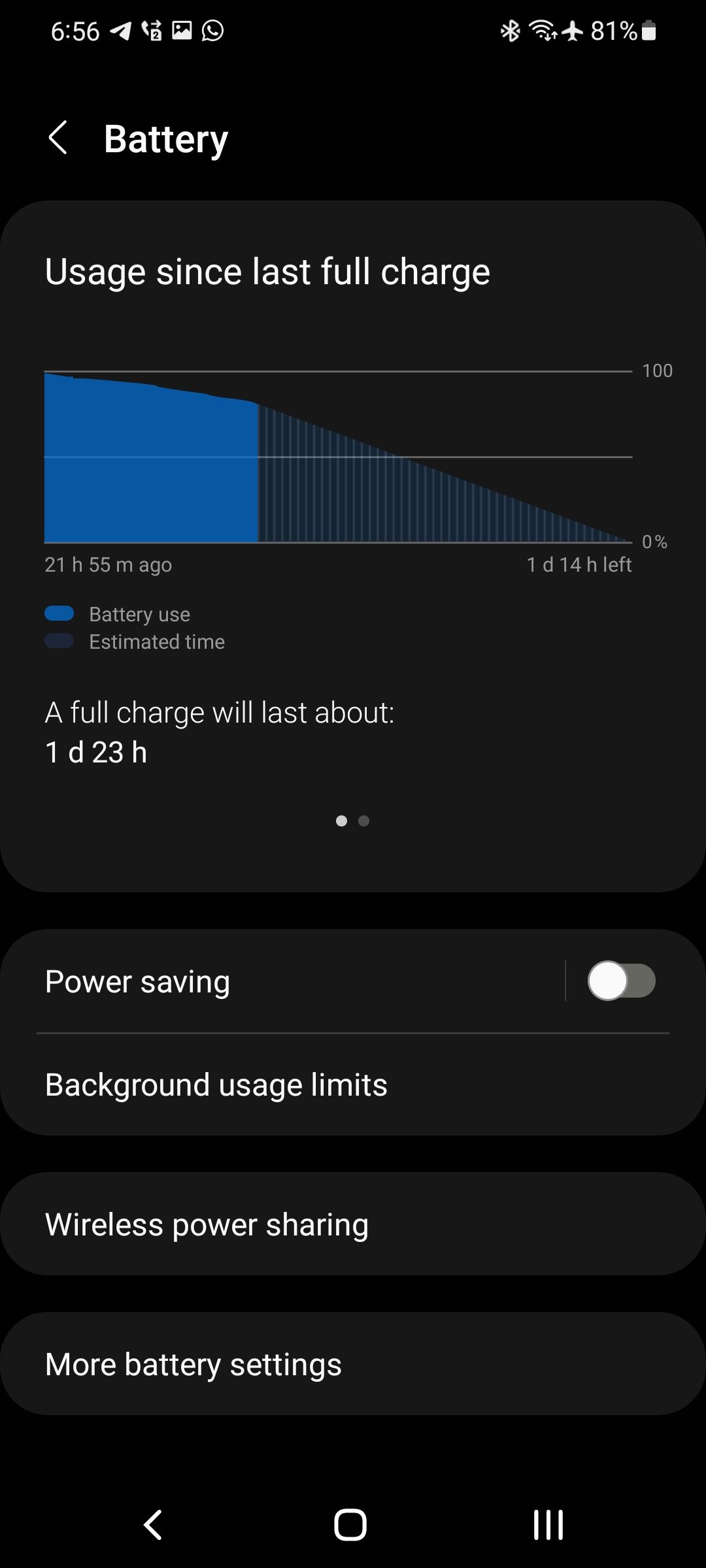
Task: Open the battery usage graph details
Action: click(x=338, y=457)
